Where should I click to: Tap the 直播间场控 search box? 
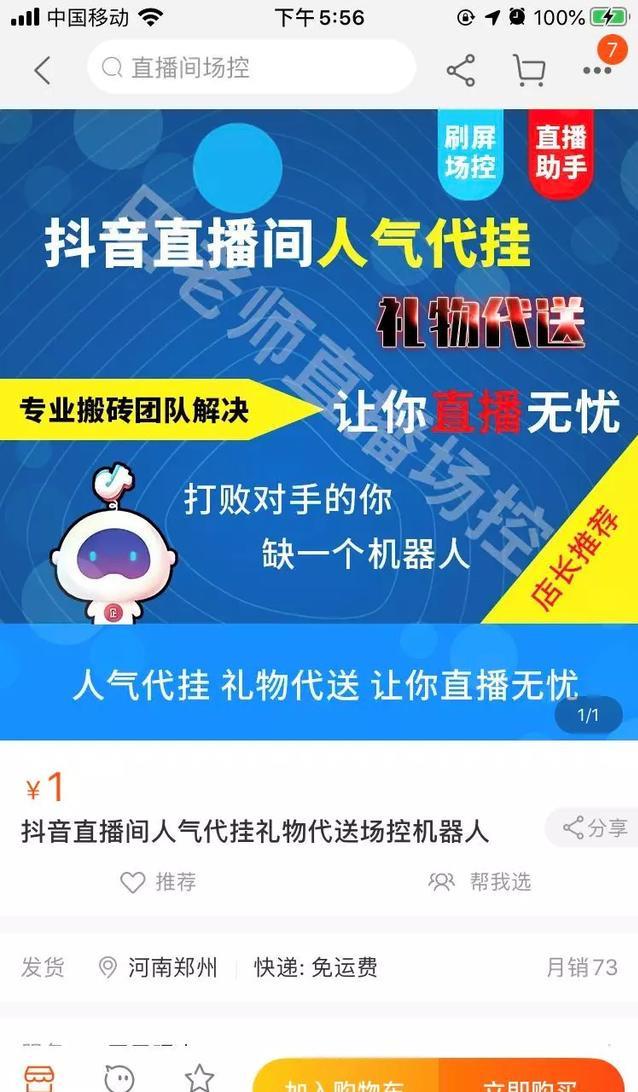click(x=250, y=68)
